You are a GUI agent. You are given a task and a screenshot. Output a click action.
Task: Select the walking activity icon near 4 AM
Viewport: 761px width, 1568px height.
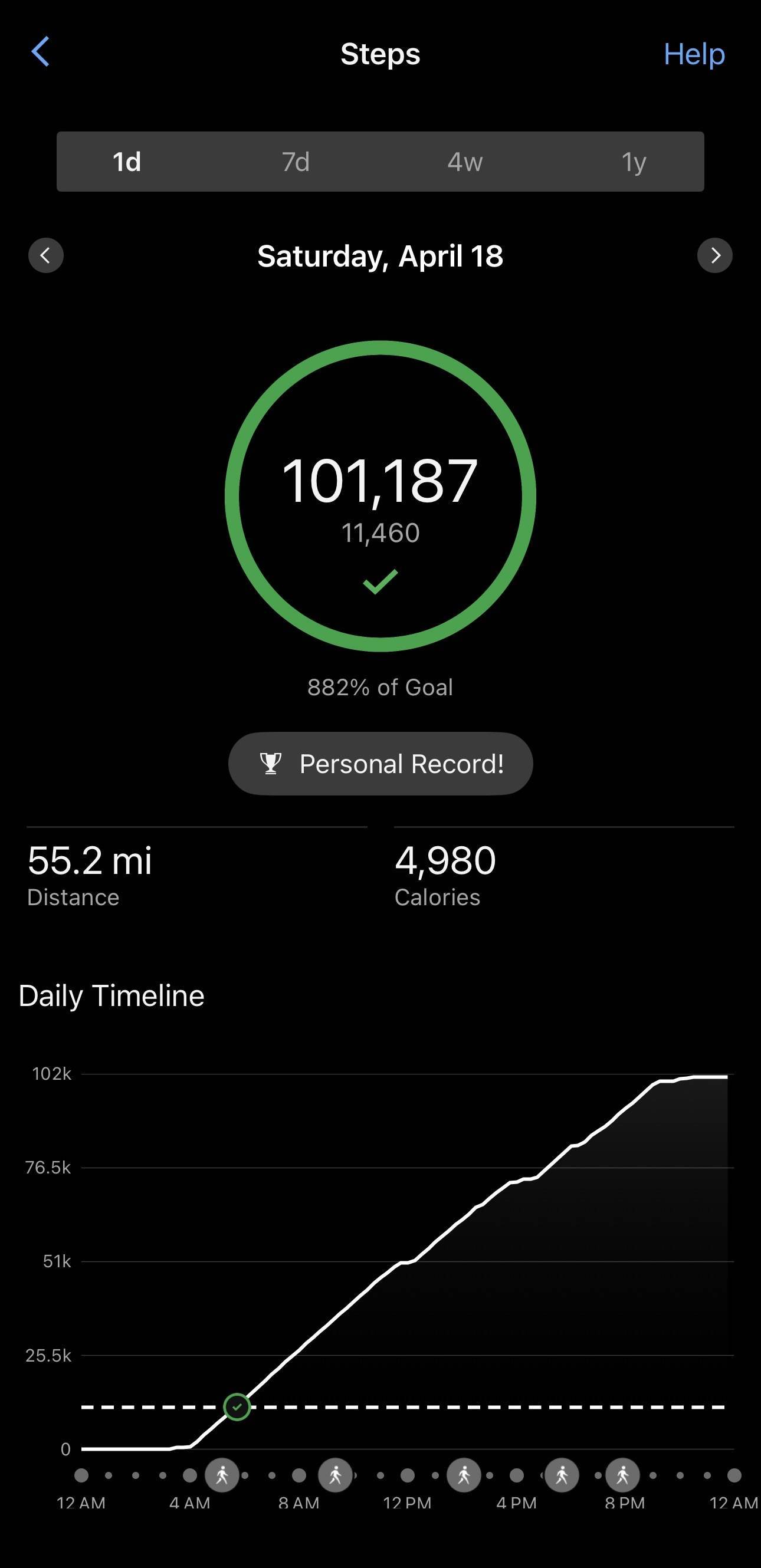222,1475
